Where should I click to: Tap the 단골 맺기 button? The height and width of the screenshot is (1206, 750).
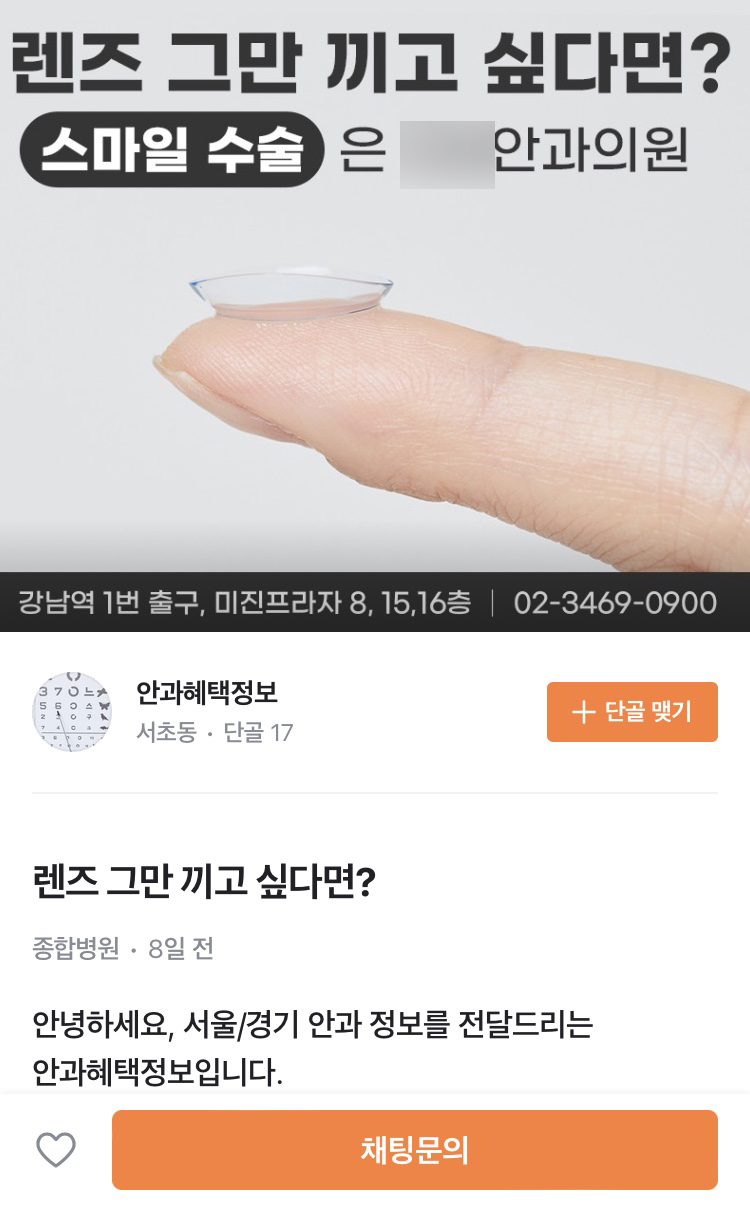tap(632, 712)
